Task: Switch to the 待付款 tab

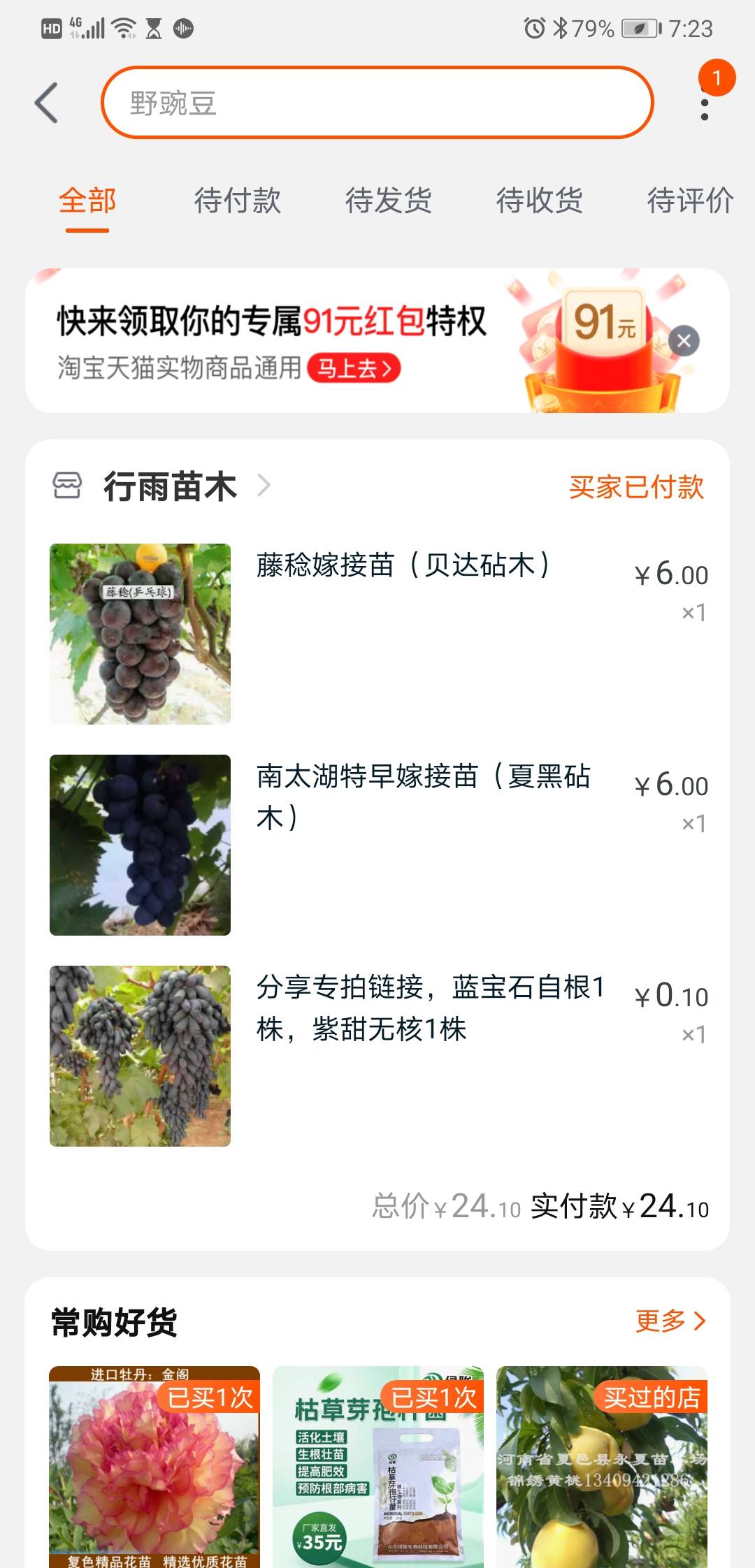Action: tap(238, 201)
